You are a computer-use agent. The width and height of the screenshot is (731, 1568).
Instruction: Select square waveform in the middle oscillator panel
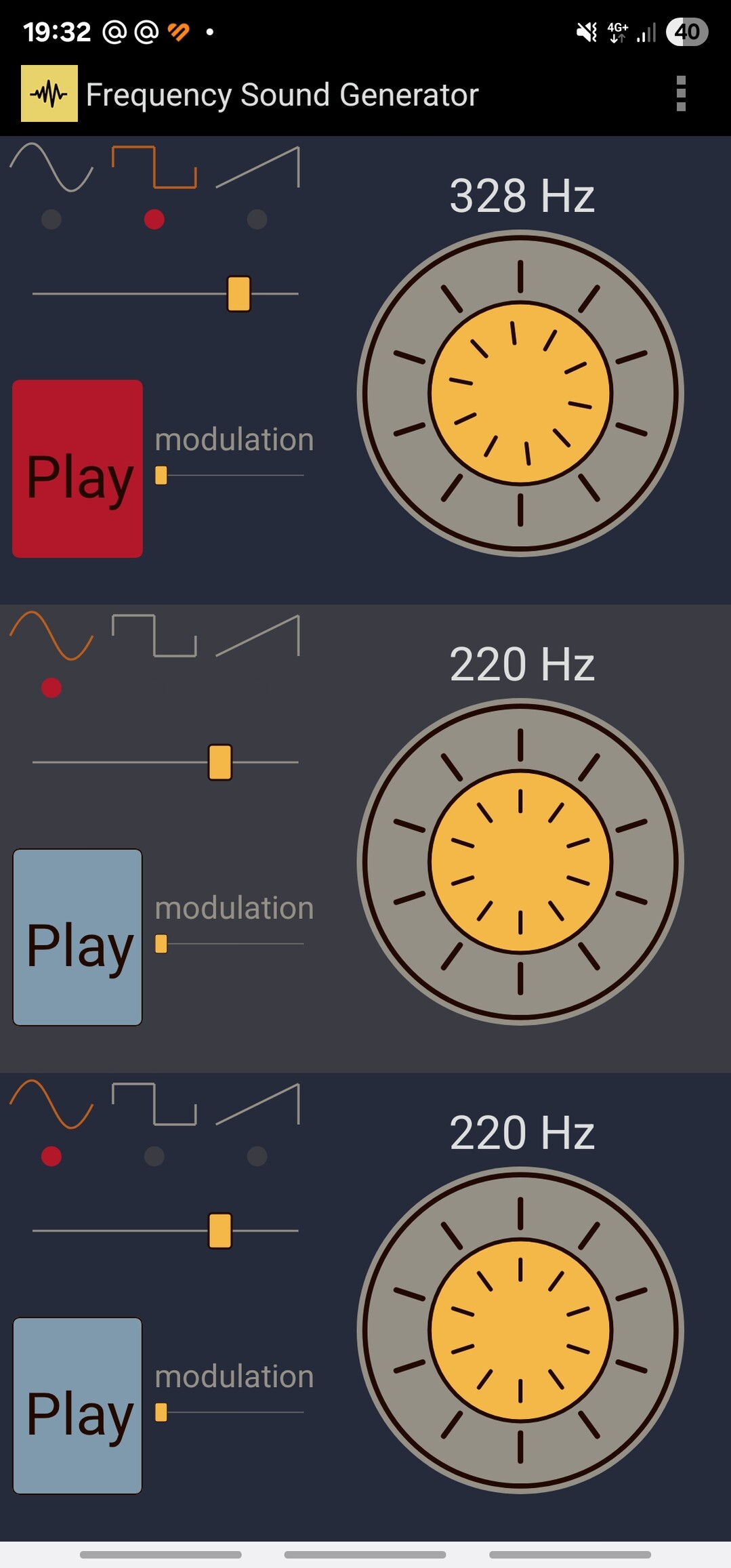click(154, 636)
